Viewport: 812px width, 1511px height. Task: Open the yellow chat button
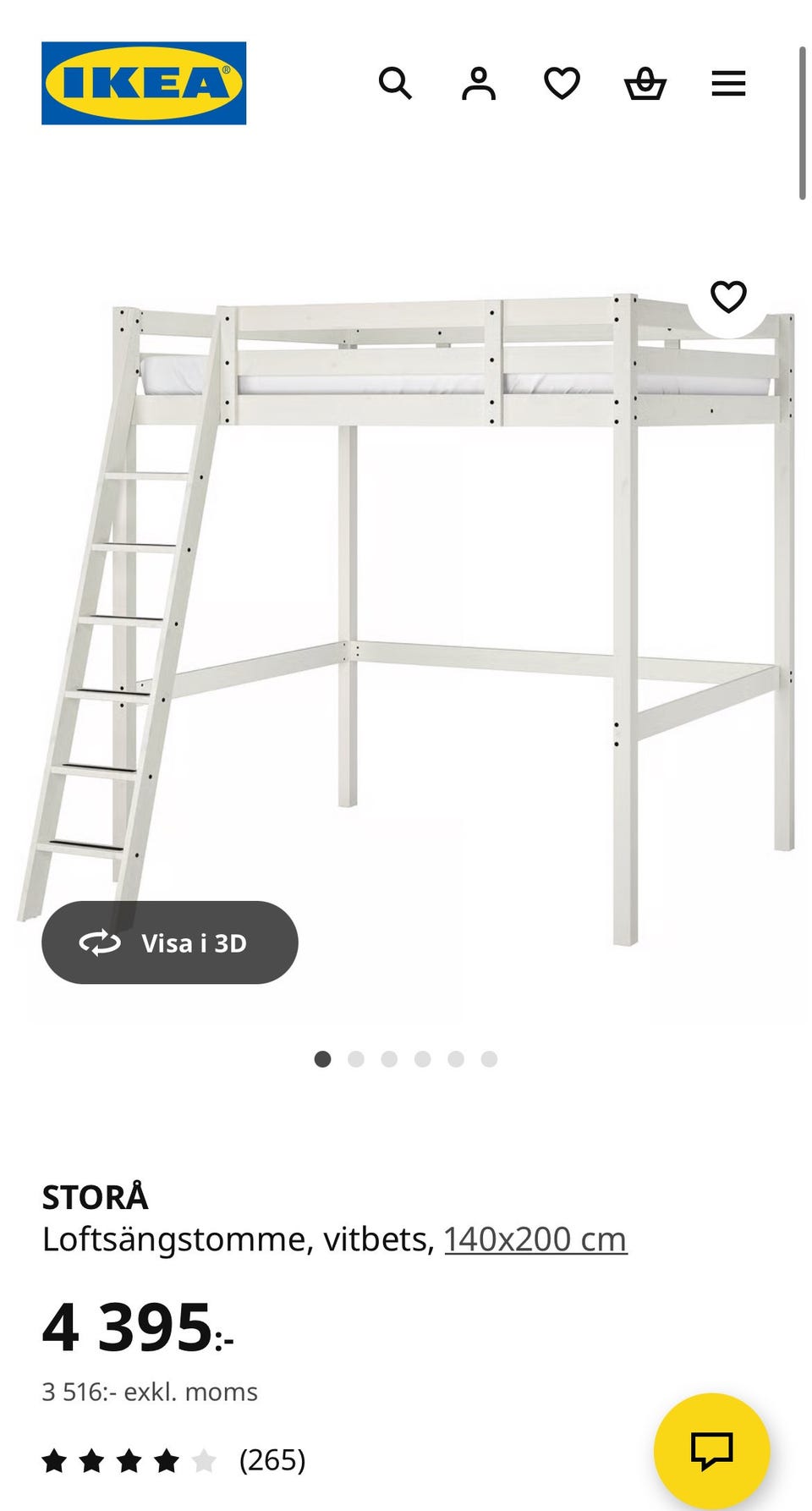coord(712,1451)
